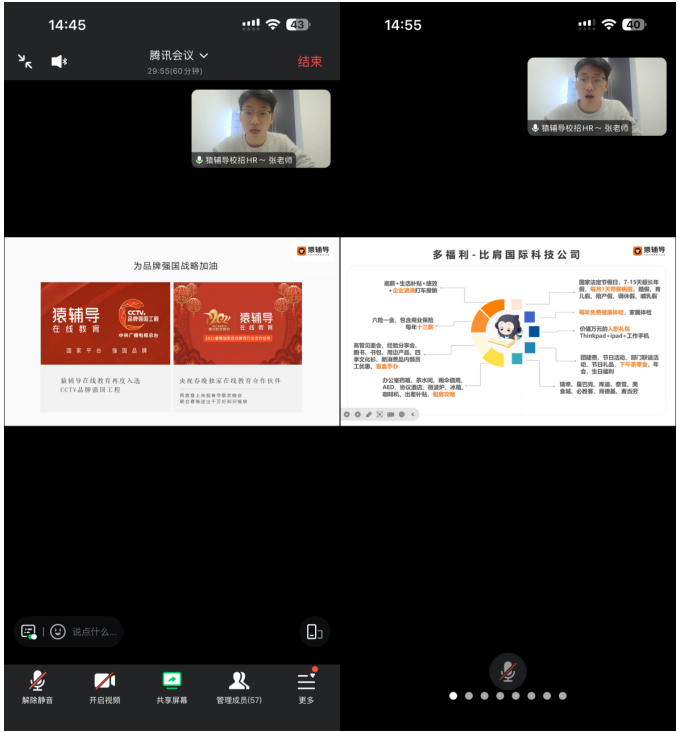Tap 解除静音 to unmute the microphone
Viewport: 679px width, 733px height.
coord(38,687)
